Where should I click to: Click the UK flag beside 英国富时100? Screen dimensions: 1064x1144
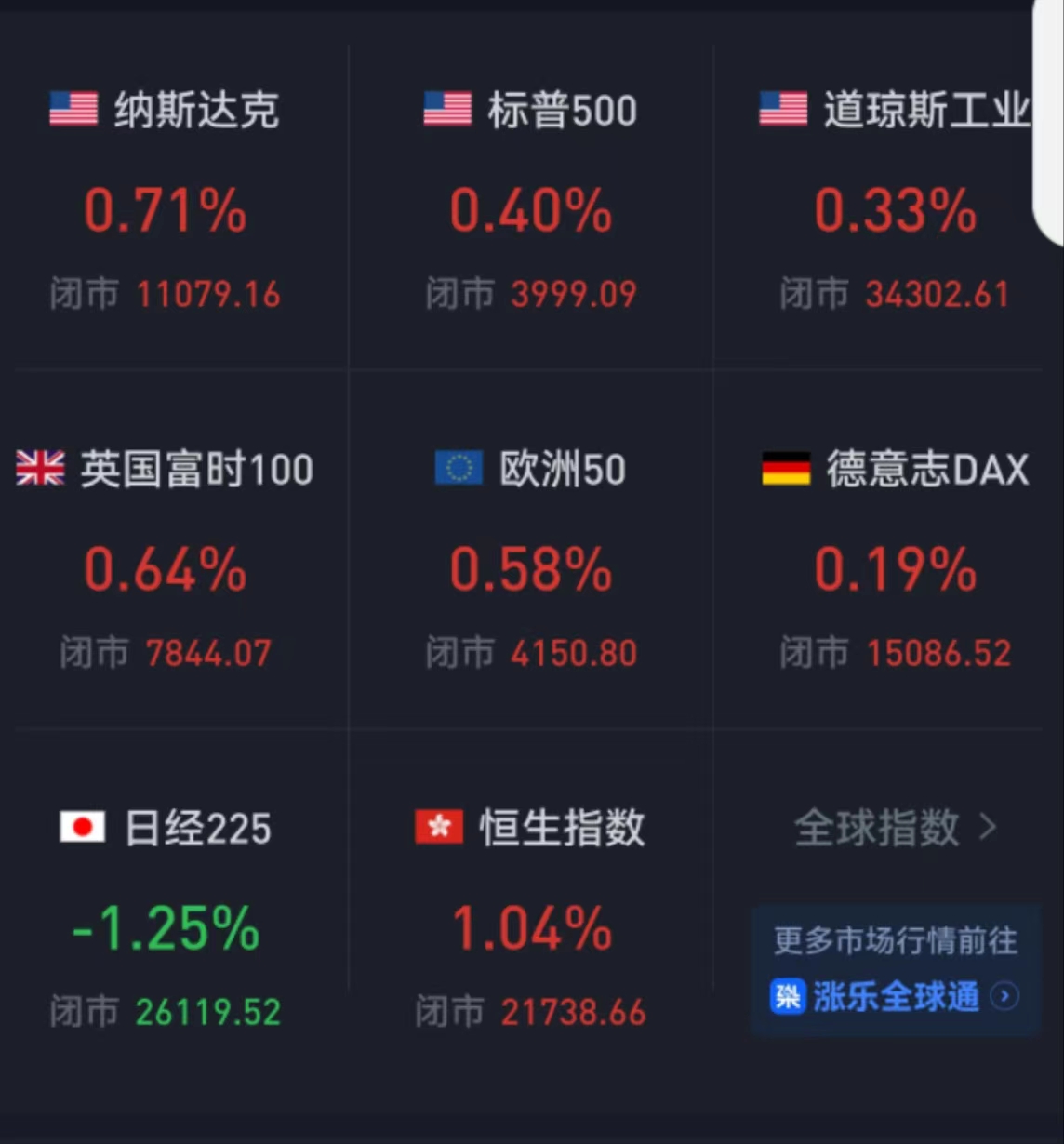[x=41, y=469]
